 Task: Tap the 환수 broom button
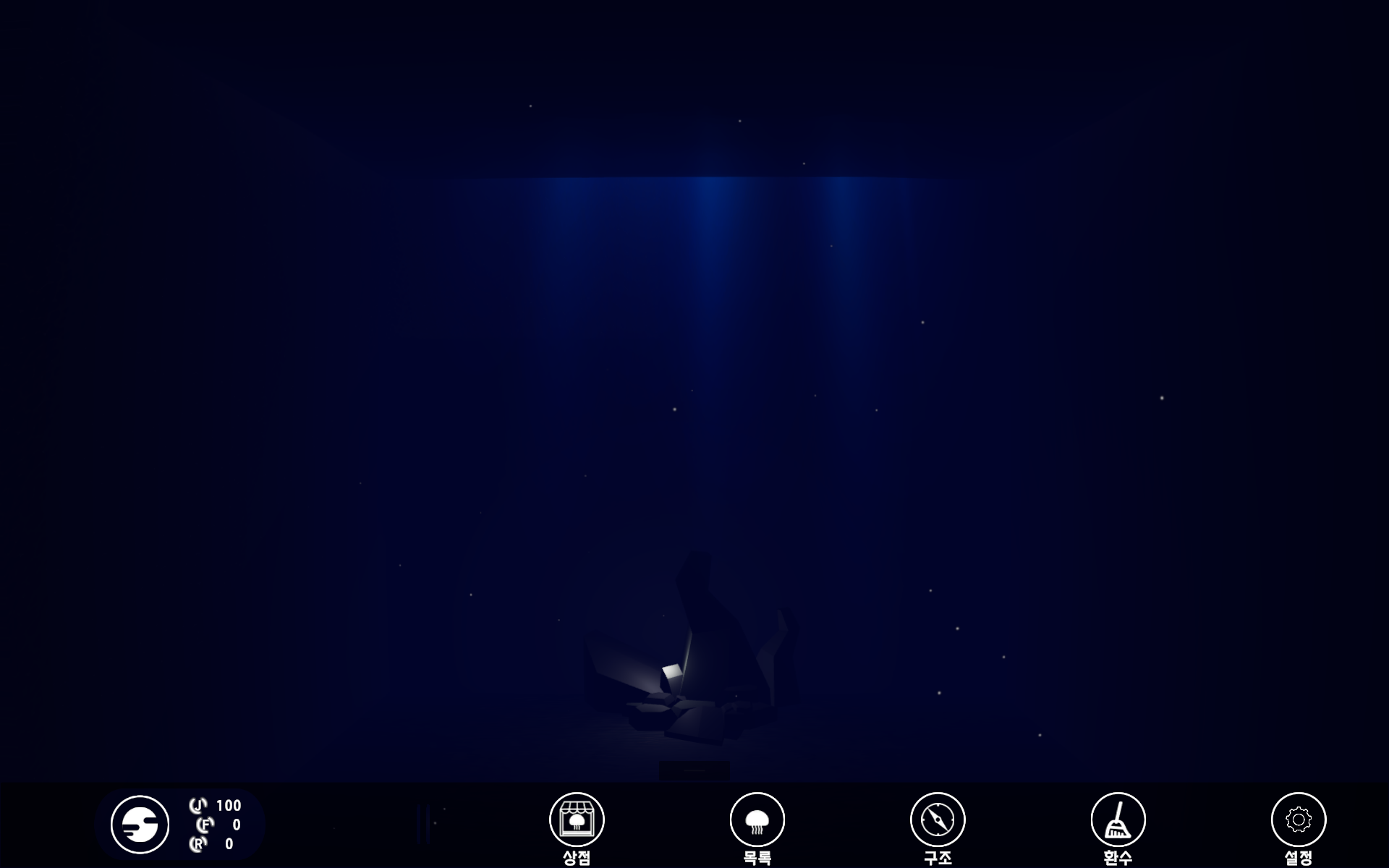click(x=1118, y=820)
